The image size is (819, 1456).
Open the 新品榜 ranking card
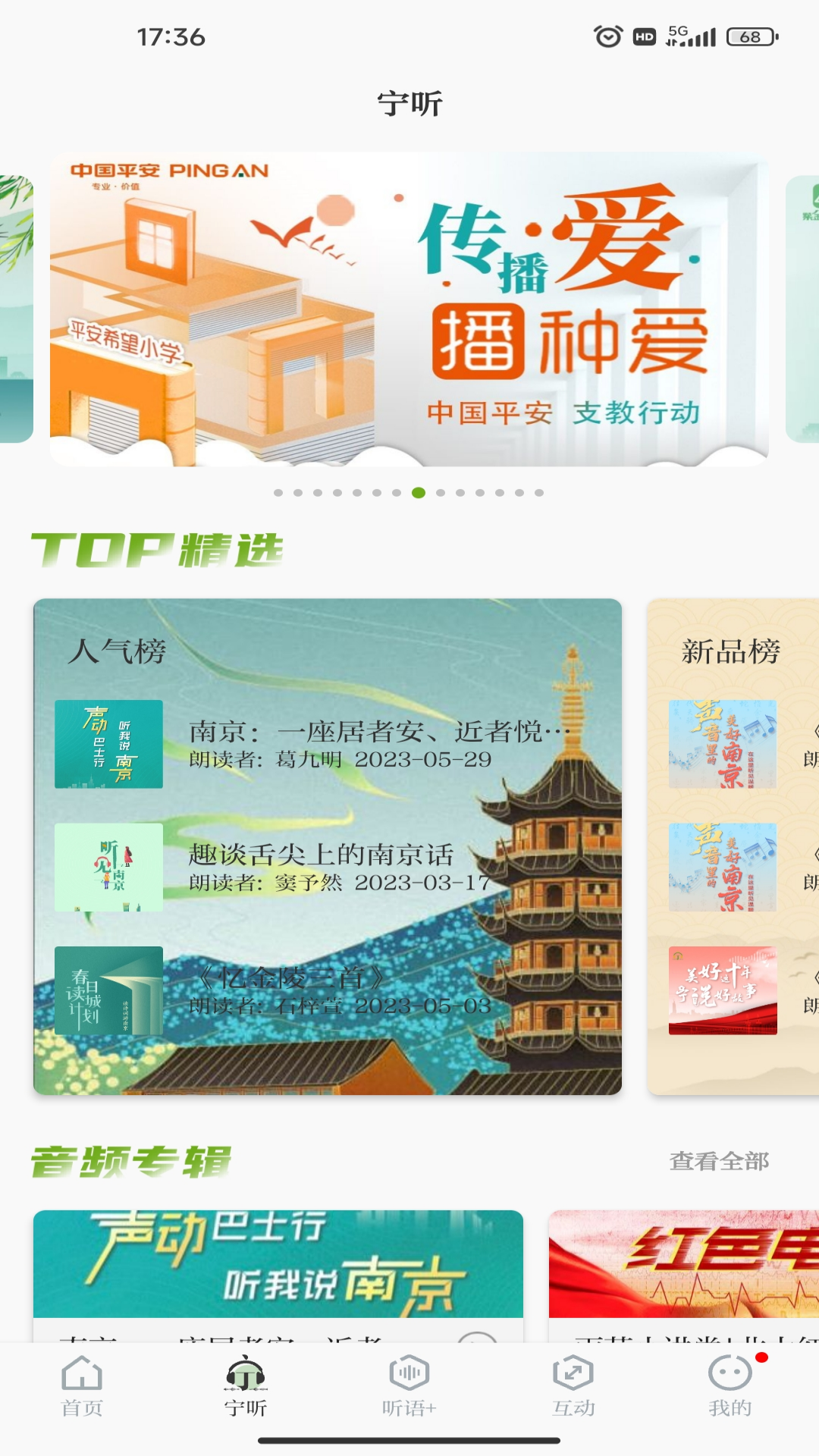tap(730, 651)
